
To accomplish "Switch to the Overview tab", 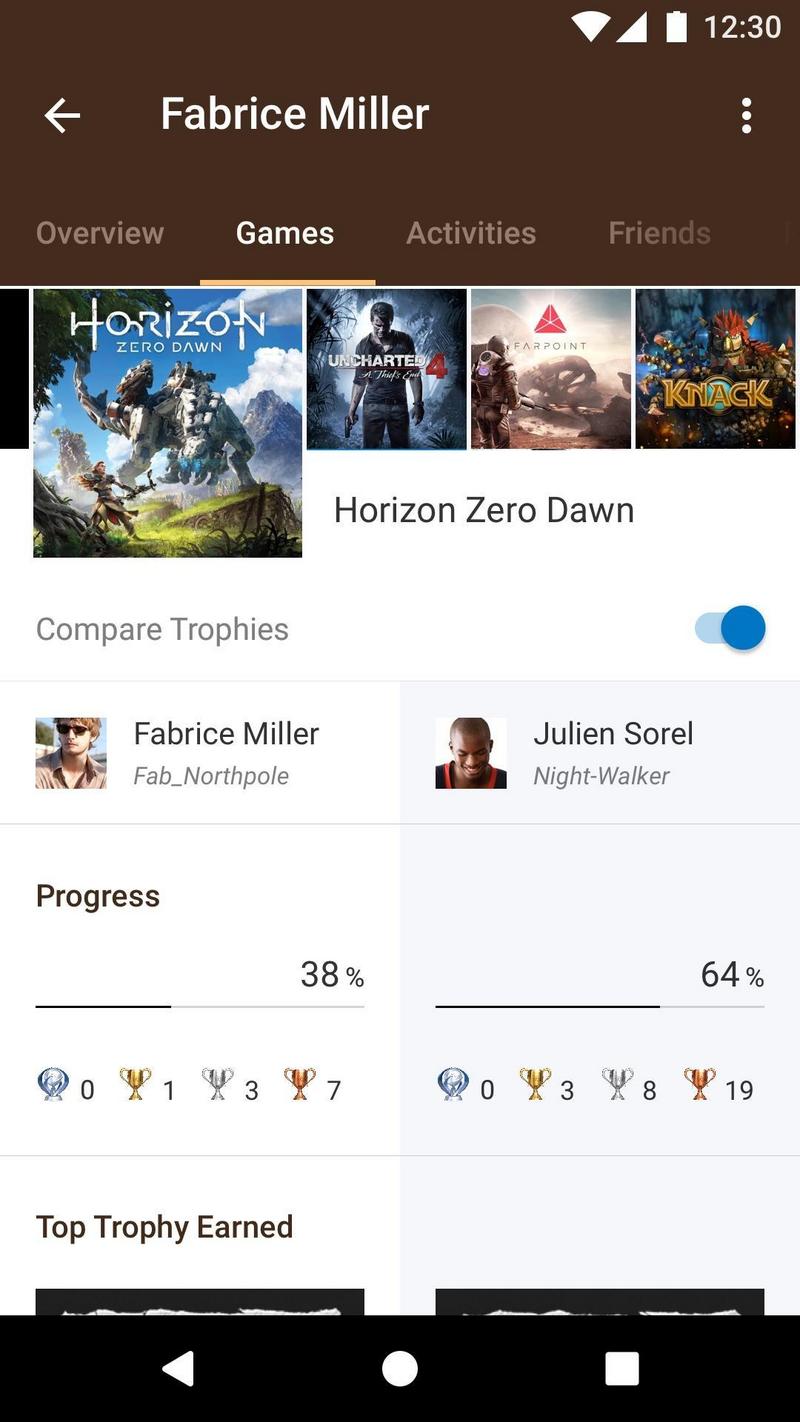I will tap(100, 233).
